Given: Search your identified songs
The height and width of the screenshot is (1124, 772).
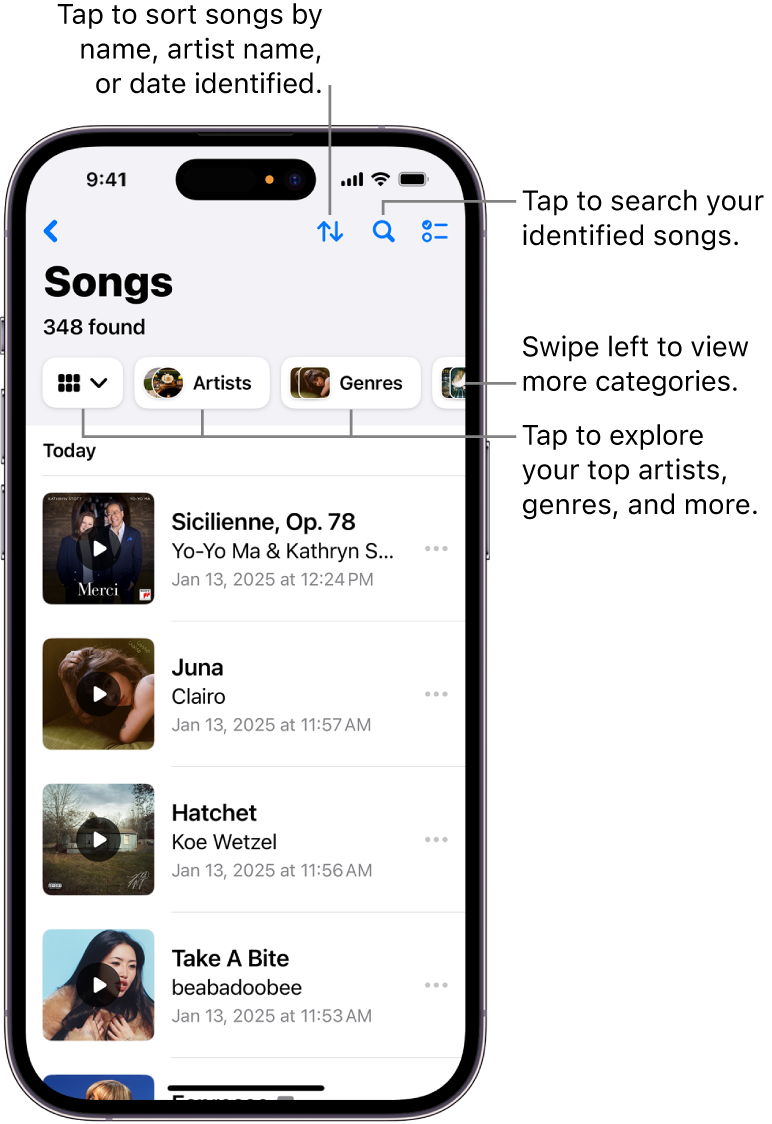Looking at the screenshot, I should tap(384, 231).
